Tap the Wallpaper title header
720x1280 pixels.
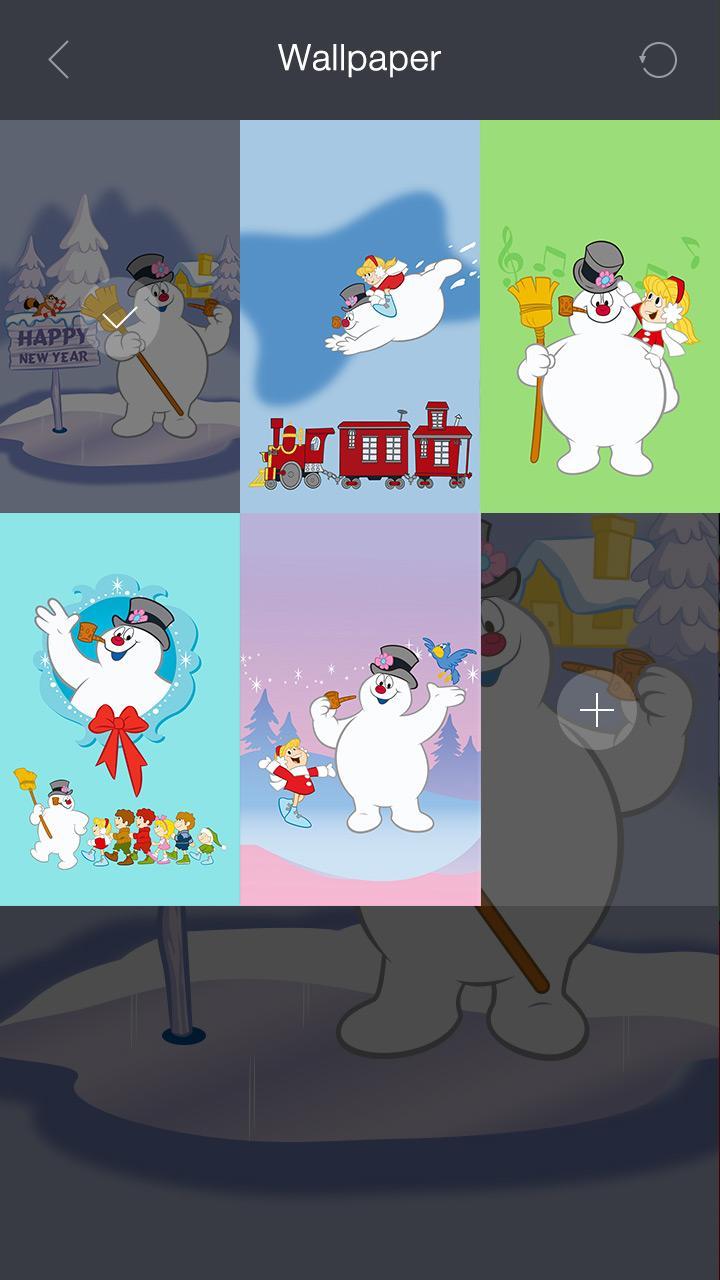coord(359,58)
